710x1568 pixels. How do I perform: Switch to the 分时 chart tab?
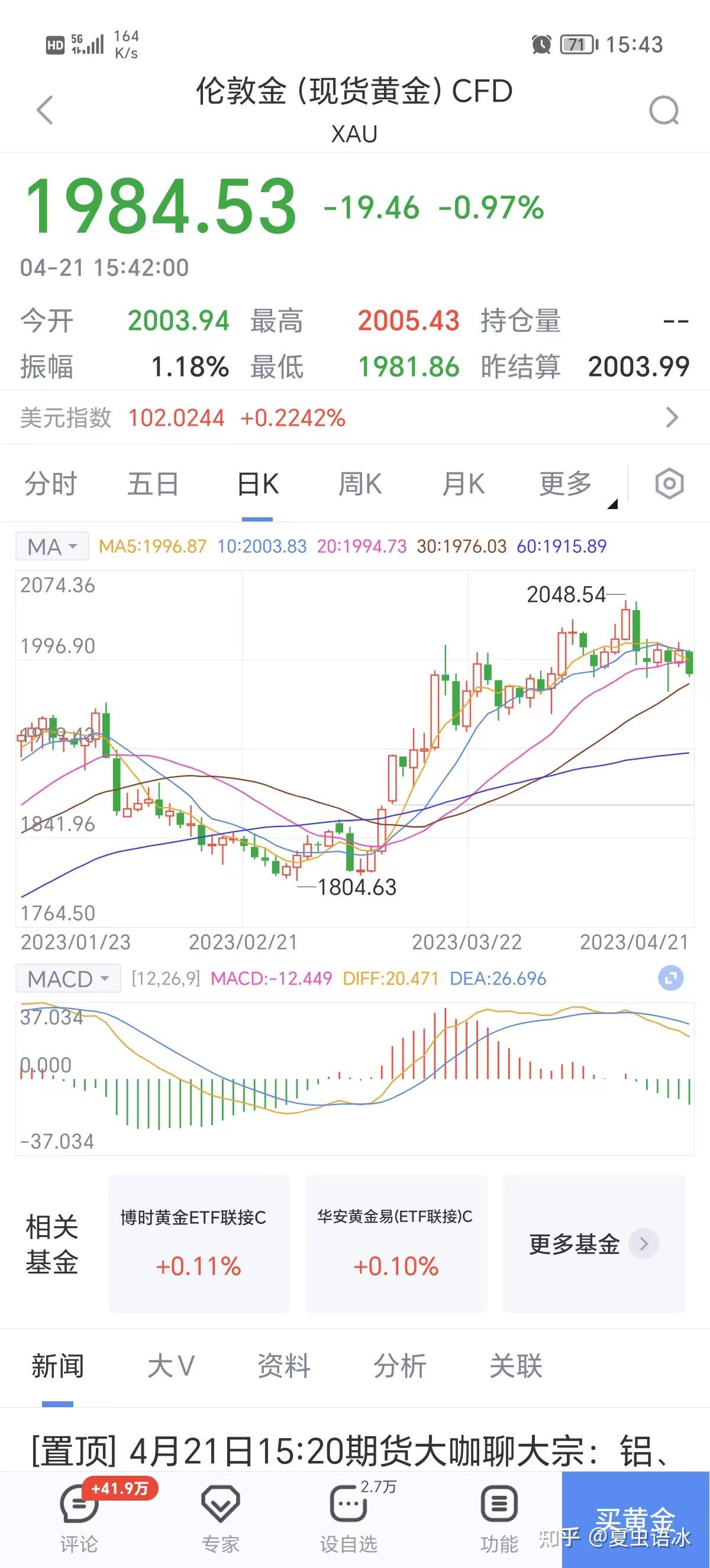50,484
